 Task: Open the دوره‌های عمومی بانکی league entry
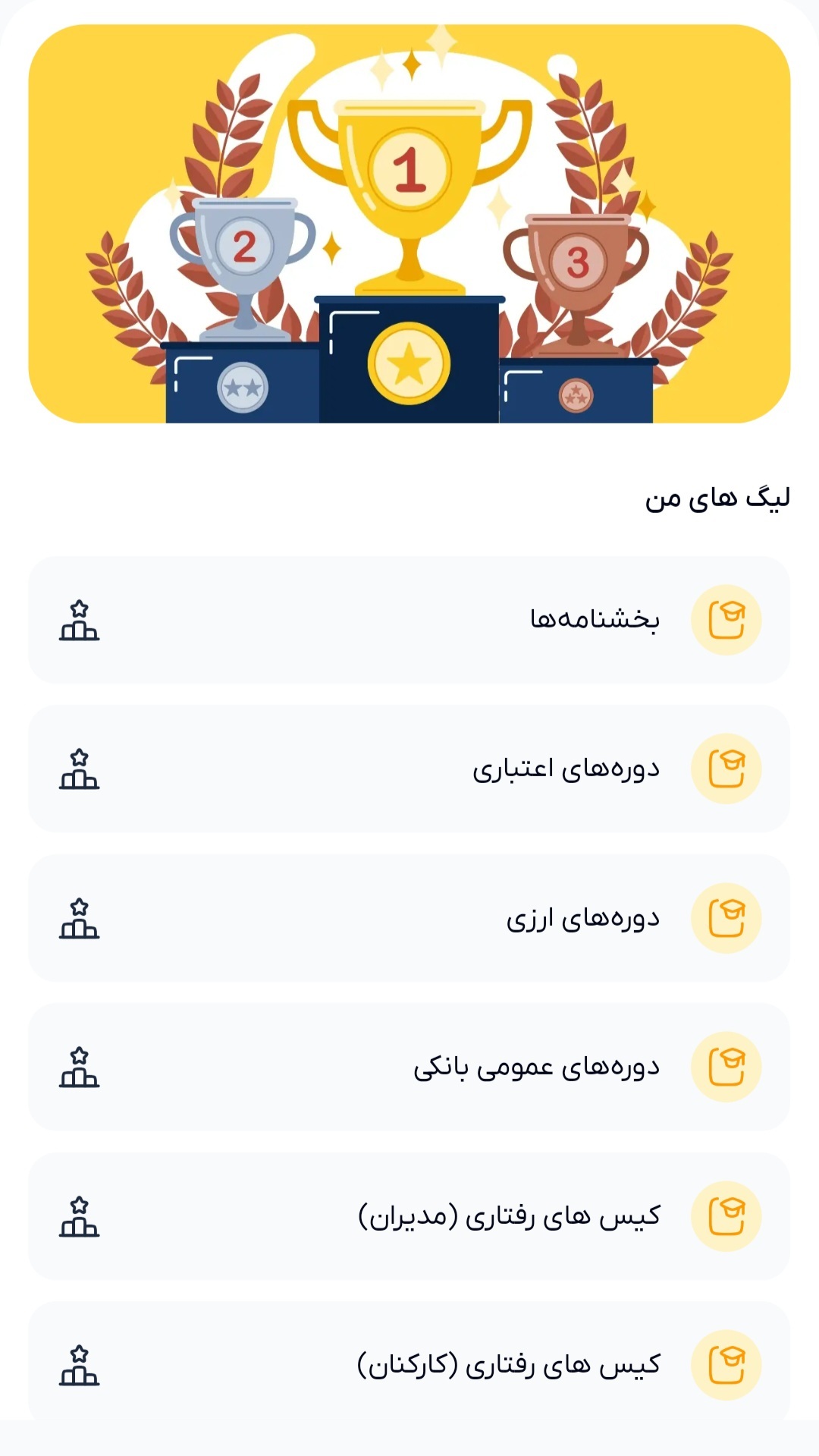tap(409, 1067)
